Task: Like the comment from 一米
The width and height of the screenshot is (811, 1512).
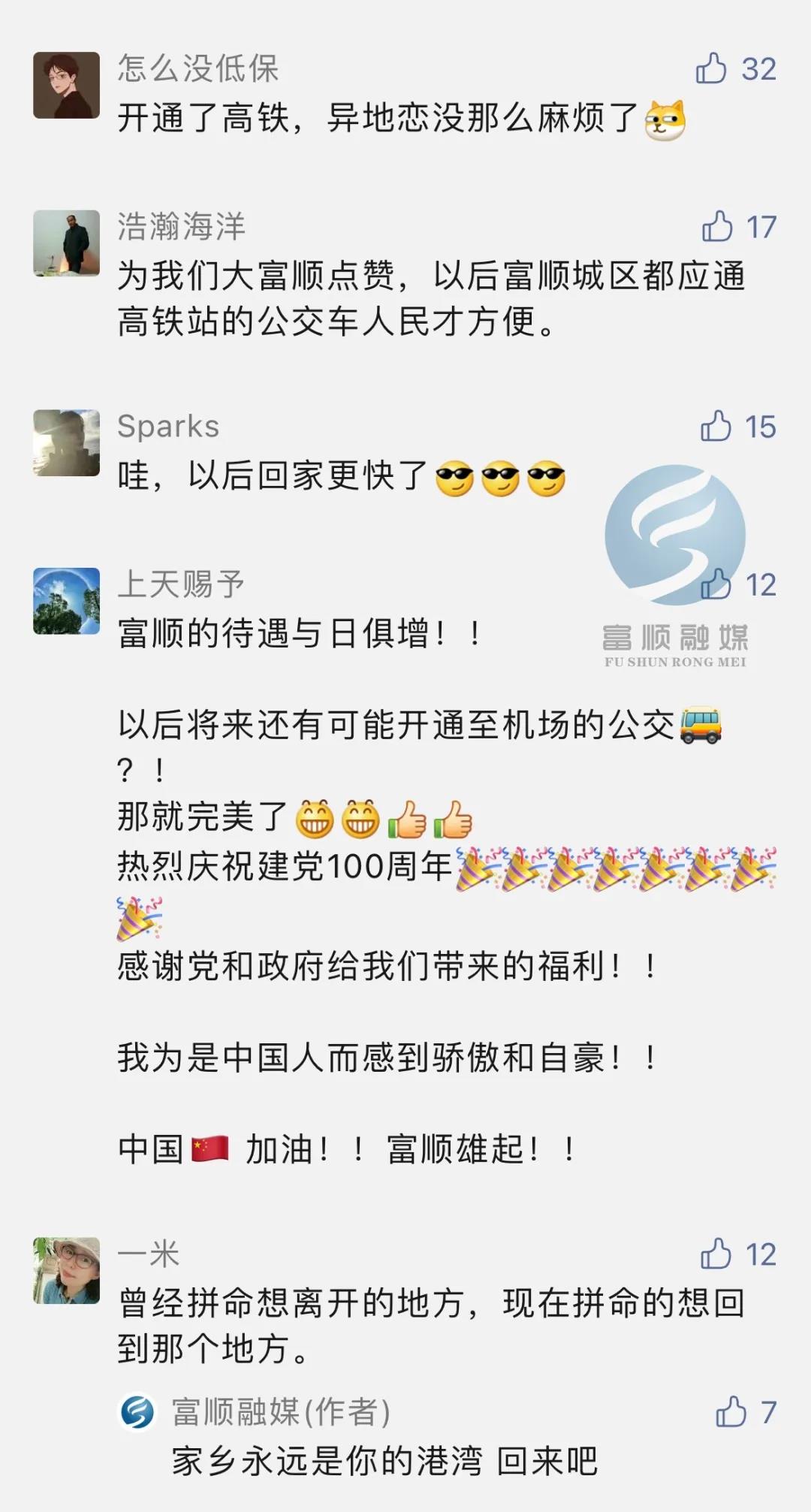Action: click(x=716, y=1254)
